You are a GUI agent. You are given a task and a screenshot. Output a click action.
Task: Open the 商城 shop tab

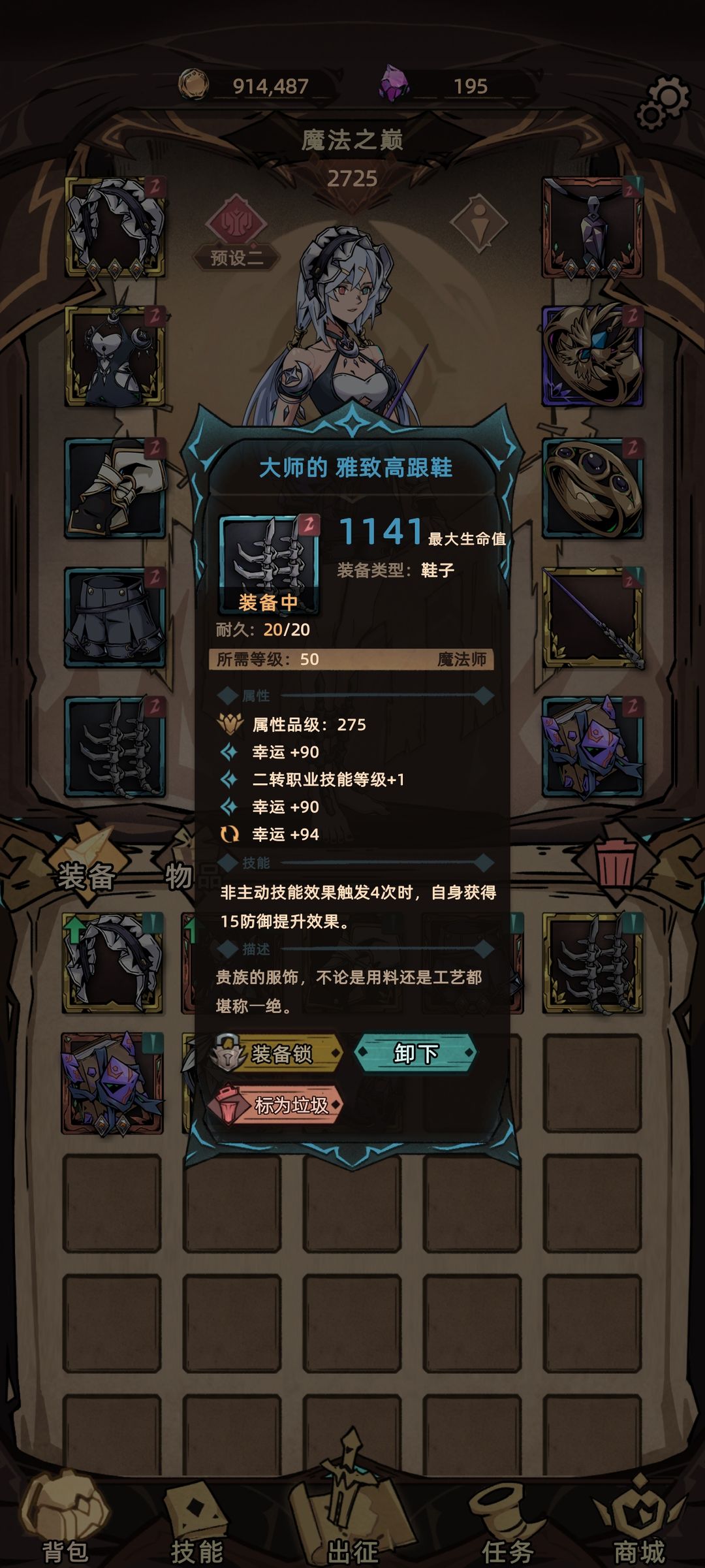(x=639, y=1522)
